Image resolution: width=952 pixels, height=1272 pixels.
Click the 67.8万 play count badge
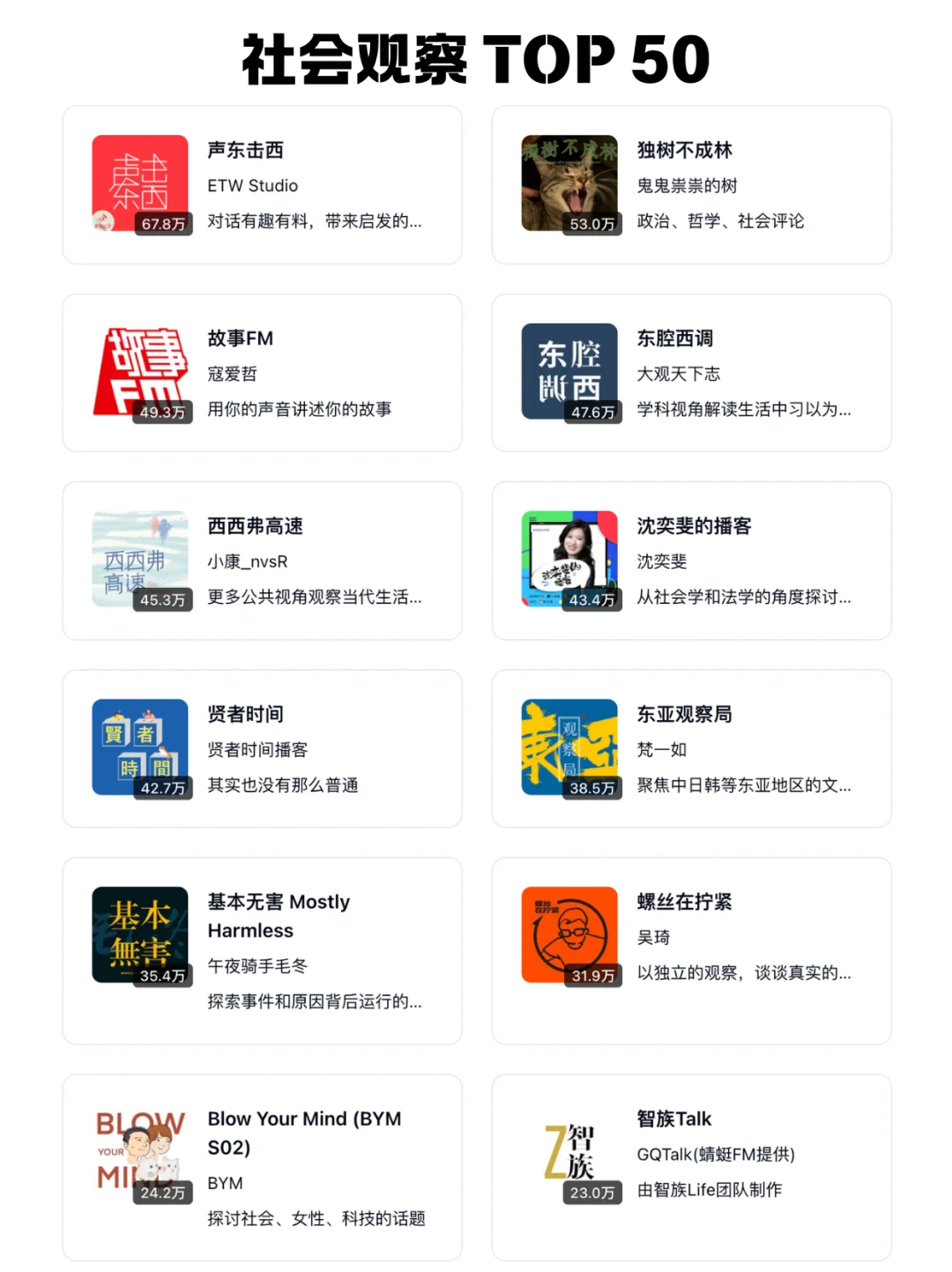[163, 224]
